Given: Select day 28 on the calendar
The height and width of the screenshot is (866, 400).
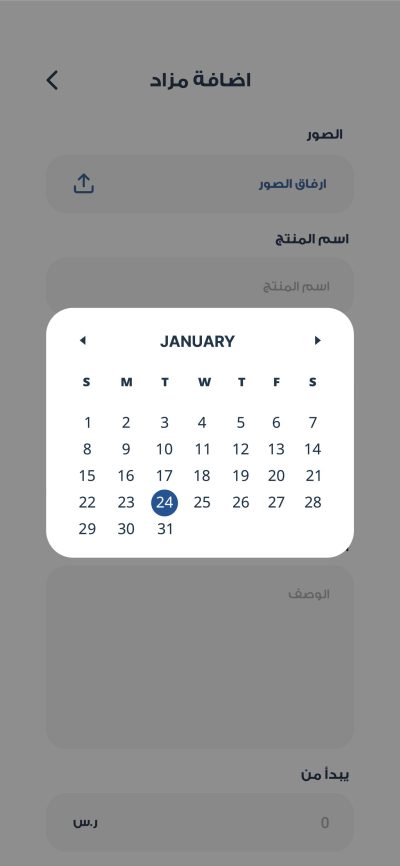Looking at the screenshot, I should [x=313, y=503].
